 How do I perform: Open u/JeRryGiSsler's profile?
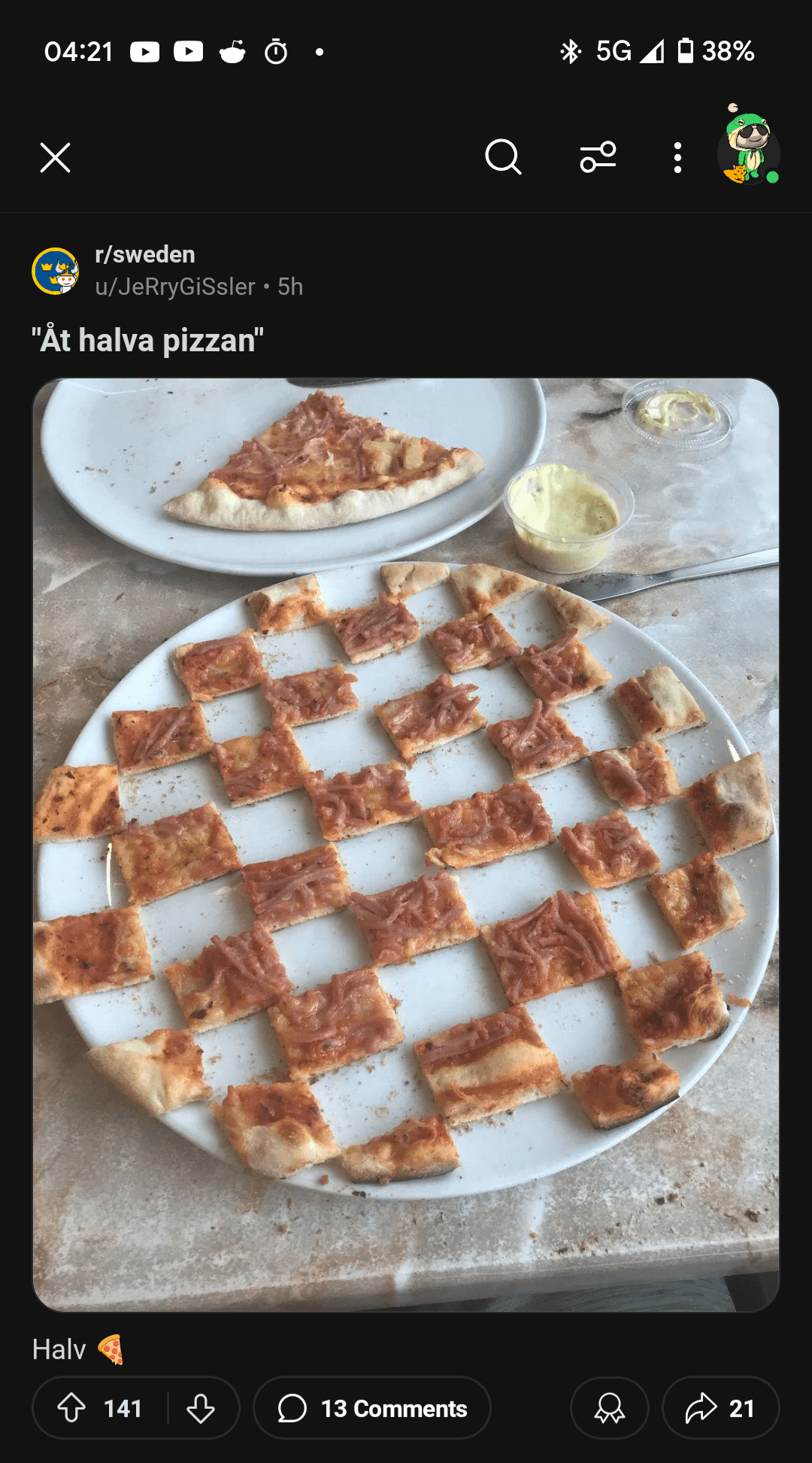tap(175, 287)
